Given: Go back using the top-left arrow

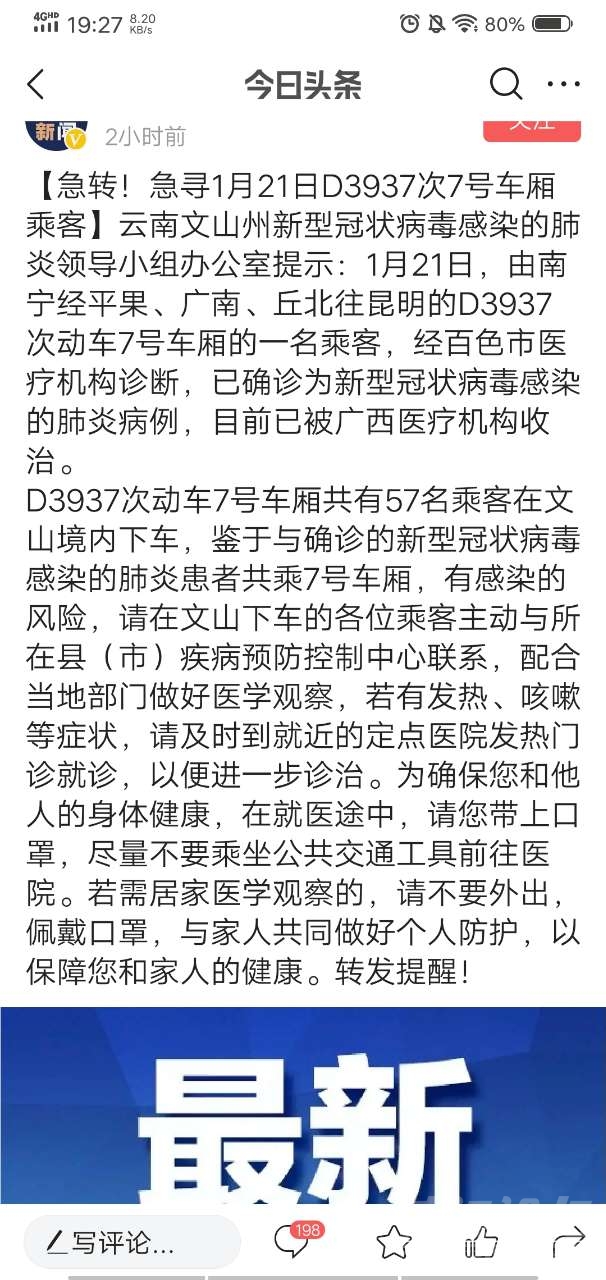Looking at the screenshot, I should (36, 85).
